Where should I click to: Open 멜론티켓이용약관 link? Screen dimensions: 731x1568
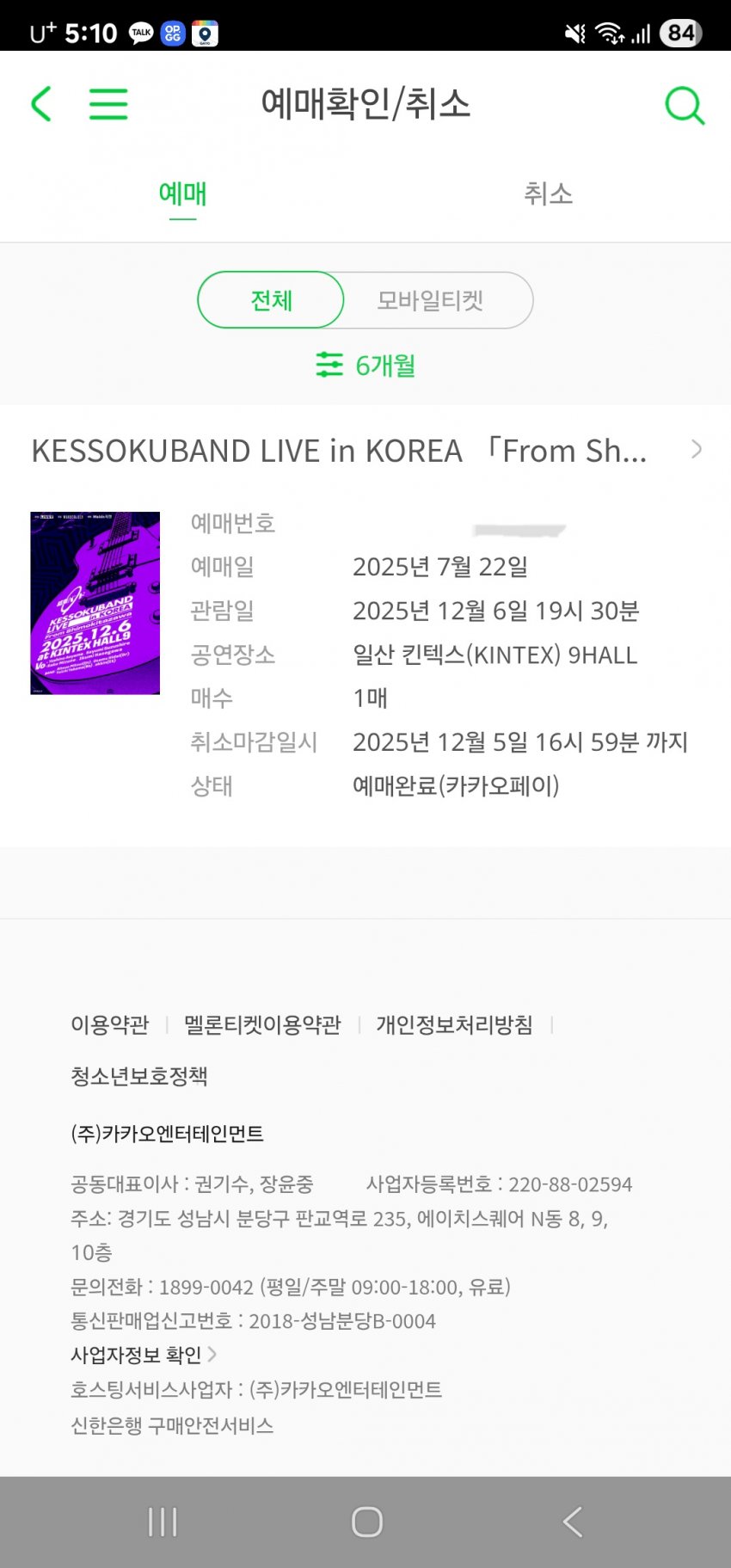(x=262, y=1024)
